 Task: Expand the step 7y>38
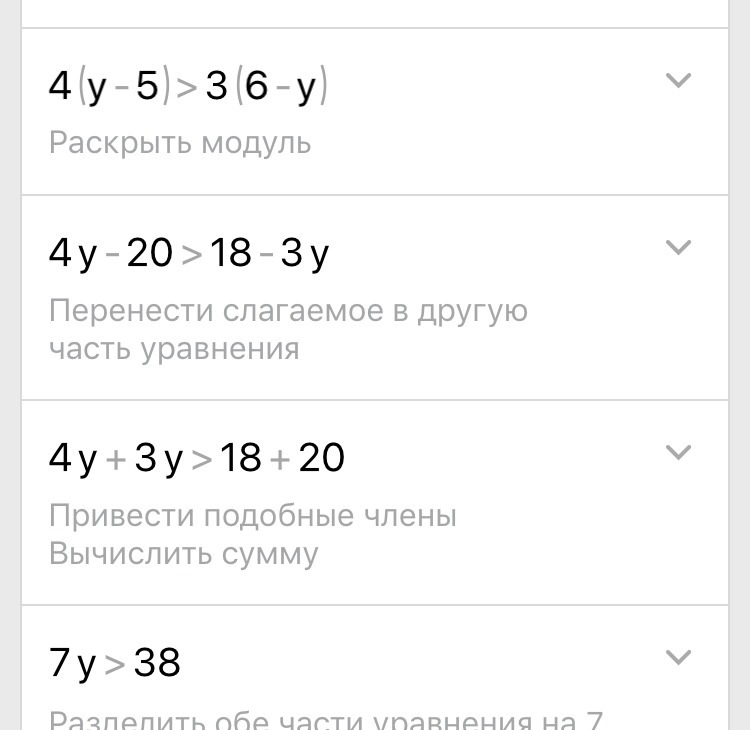click(x=678, y=657)
